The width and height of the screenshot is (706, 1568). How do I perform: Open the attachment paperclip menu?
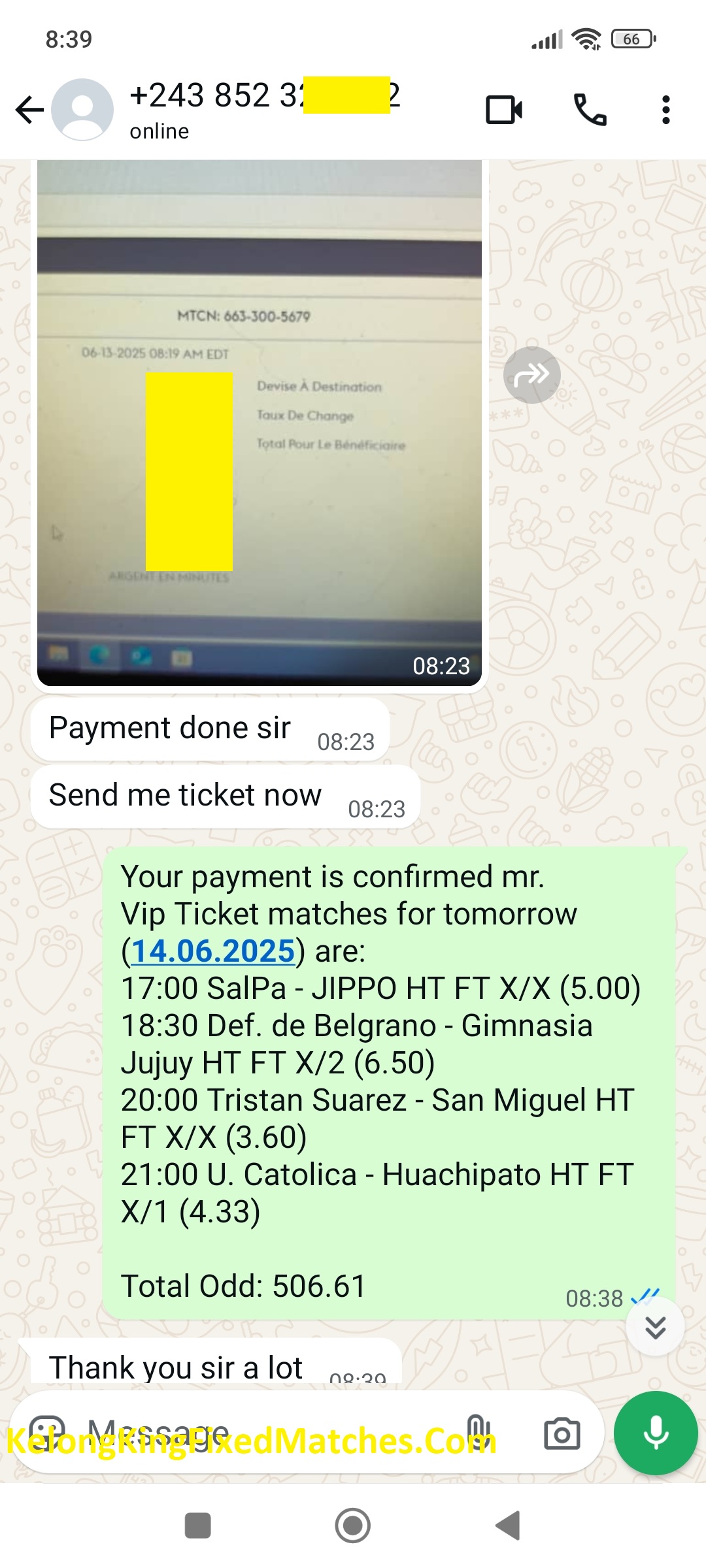coord(477,1433)
